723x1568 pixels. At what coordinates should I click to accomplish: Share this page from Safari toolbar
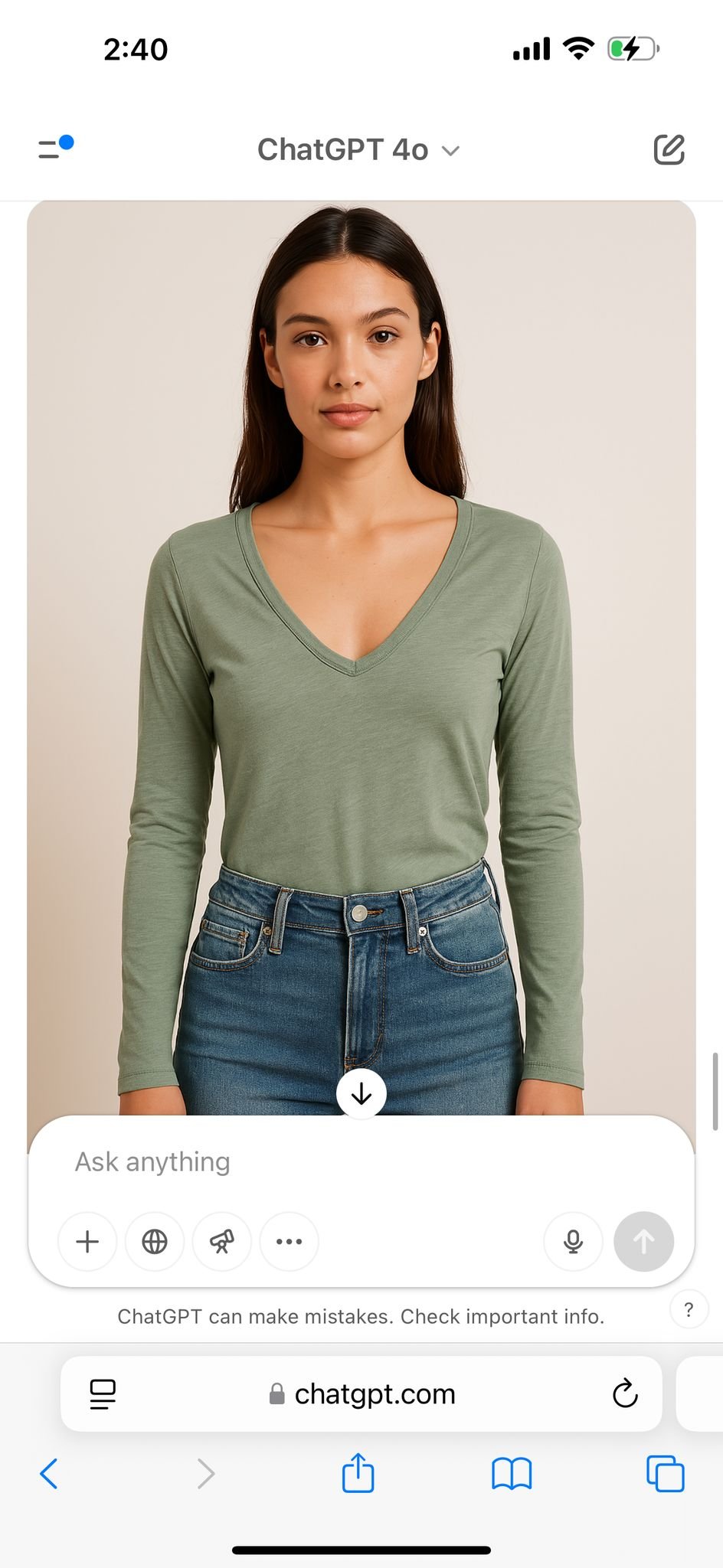pyautogui.click(x=358, y=1473)
